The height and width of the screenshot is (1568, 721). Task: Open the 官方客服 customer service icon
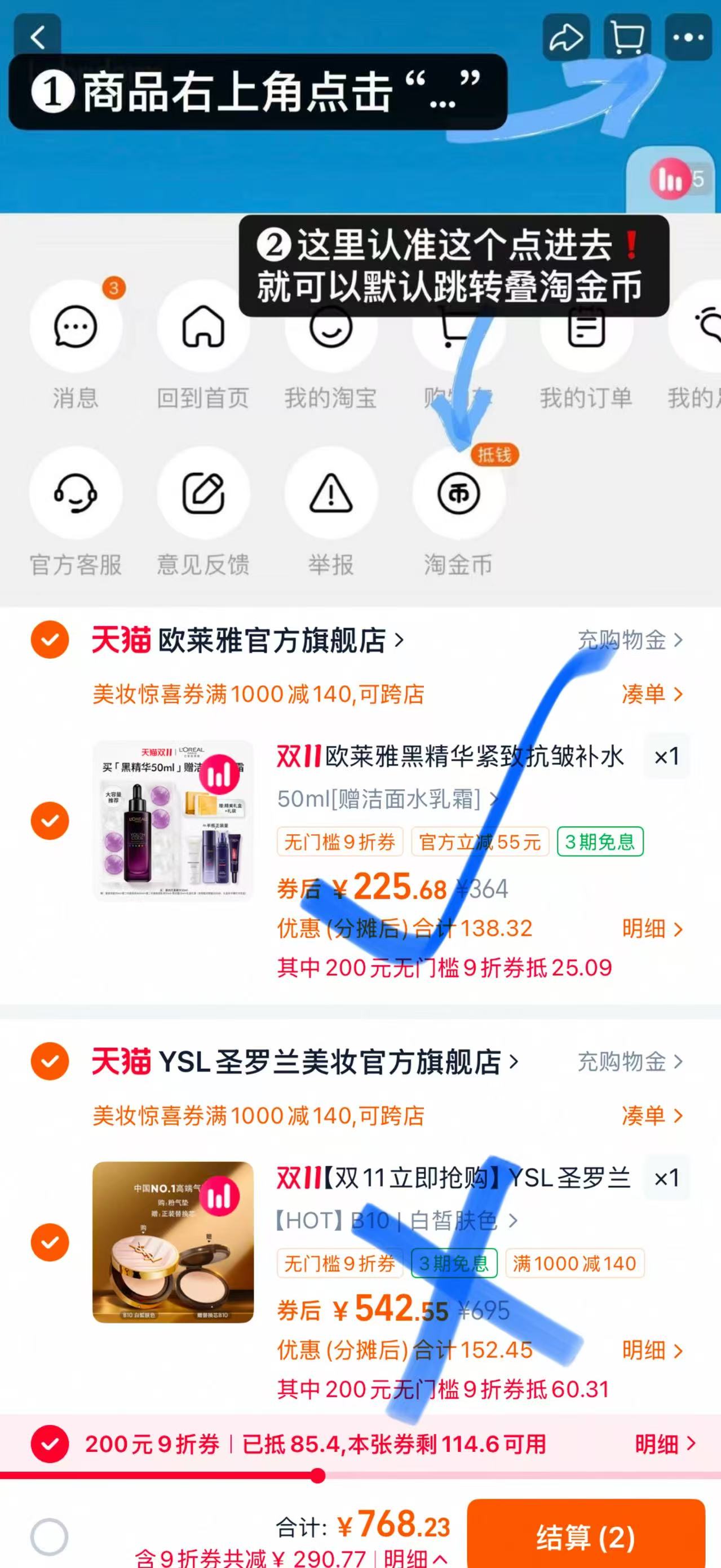pyautogui.click(x=76, y=494)
